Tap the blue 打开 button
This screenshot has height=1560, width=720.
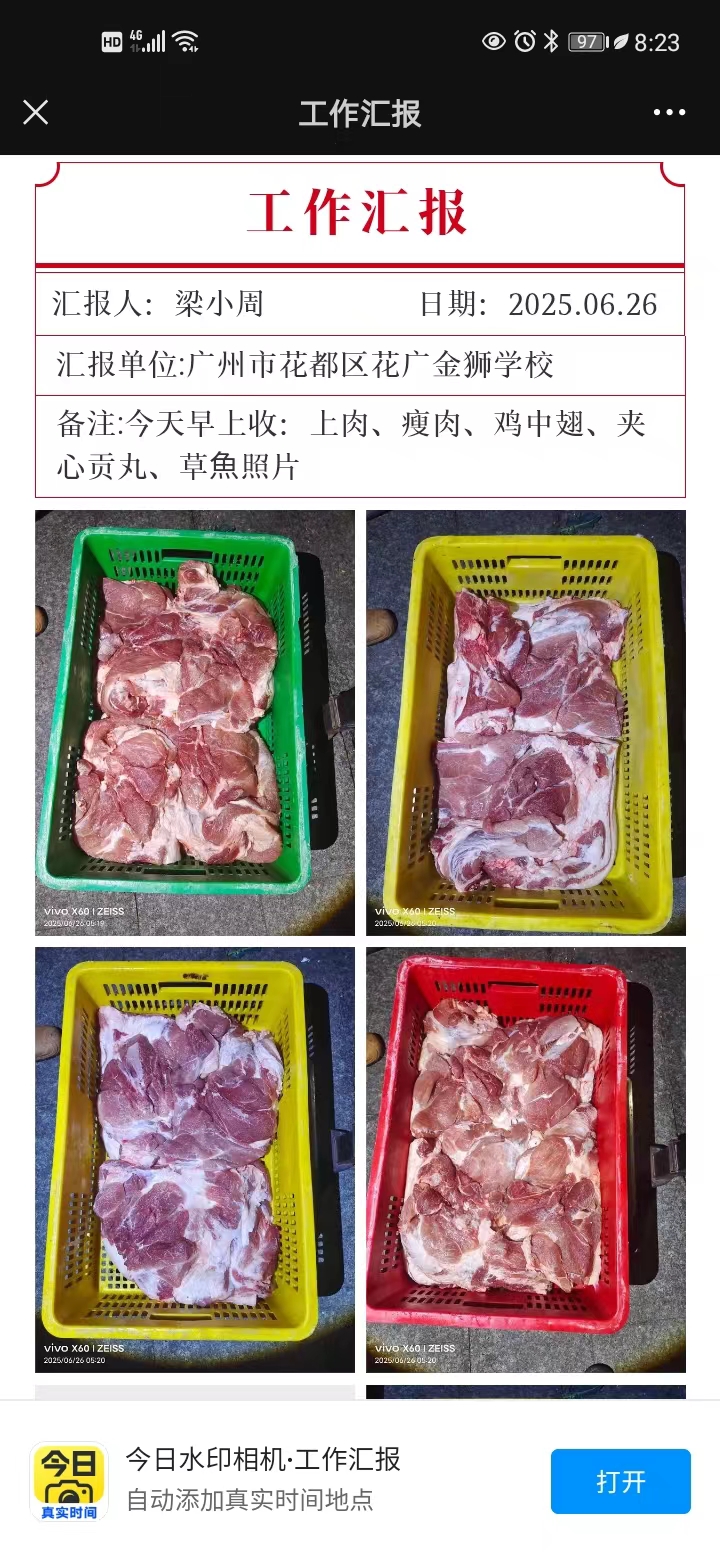click(620, 1481)
